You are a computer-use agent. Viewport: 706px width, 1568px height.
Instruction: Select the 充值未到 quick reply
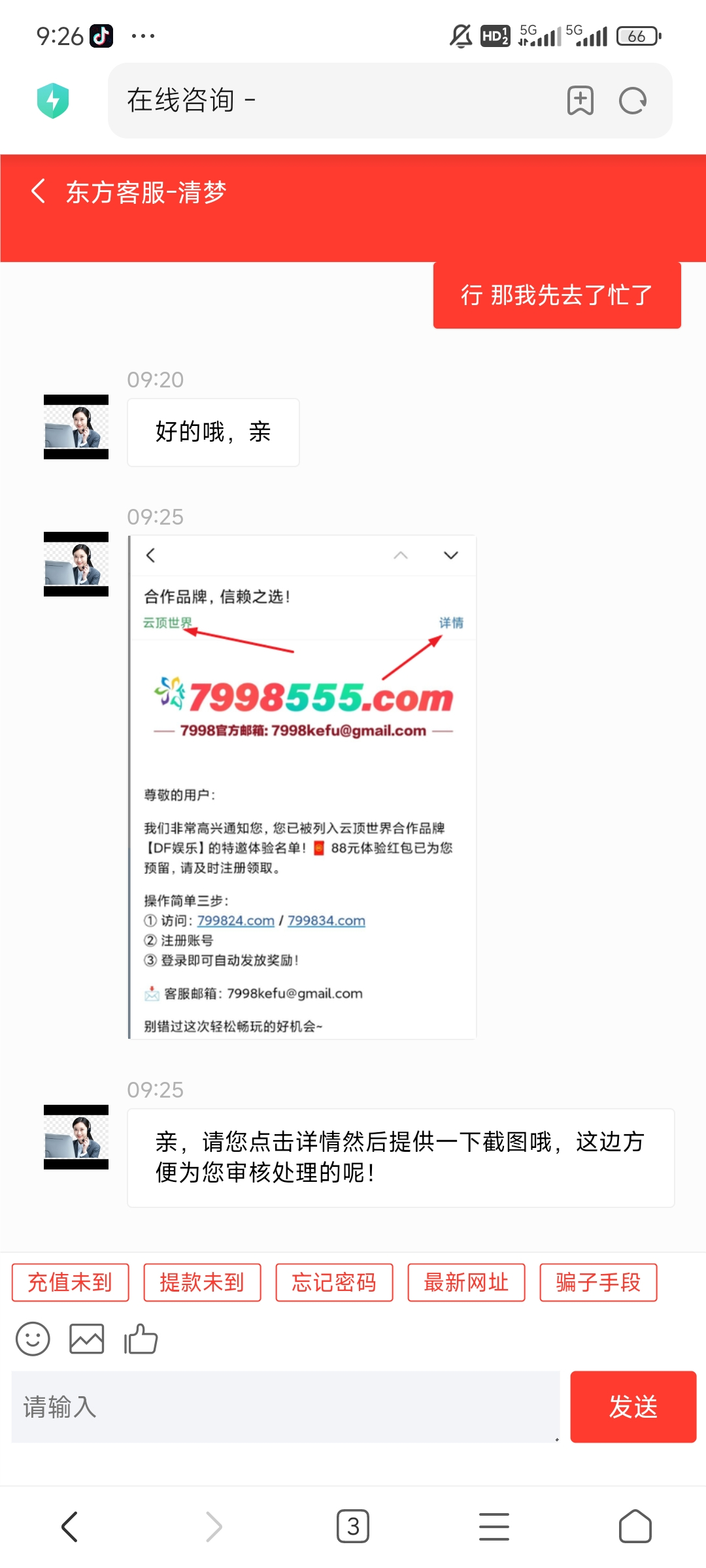click(71, 1282)
